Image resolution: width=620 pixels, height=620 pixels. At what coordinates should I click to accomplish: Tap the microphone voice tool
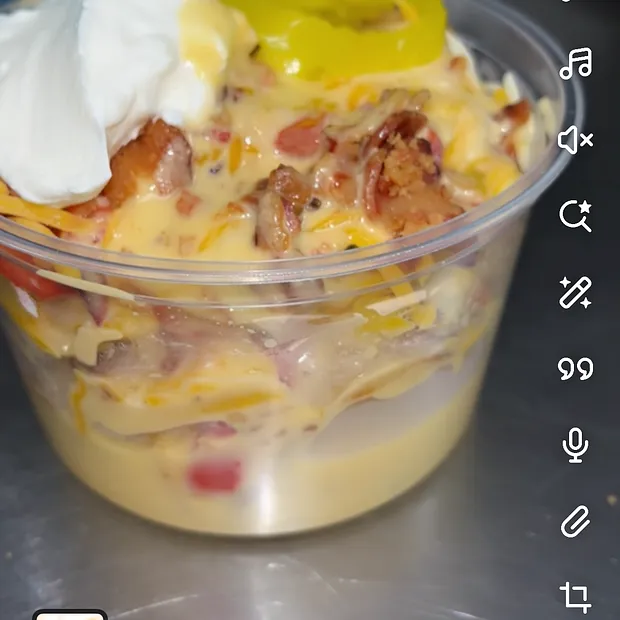575,445
